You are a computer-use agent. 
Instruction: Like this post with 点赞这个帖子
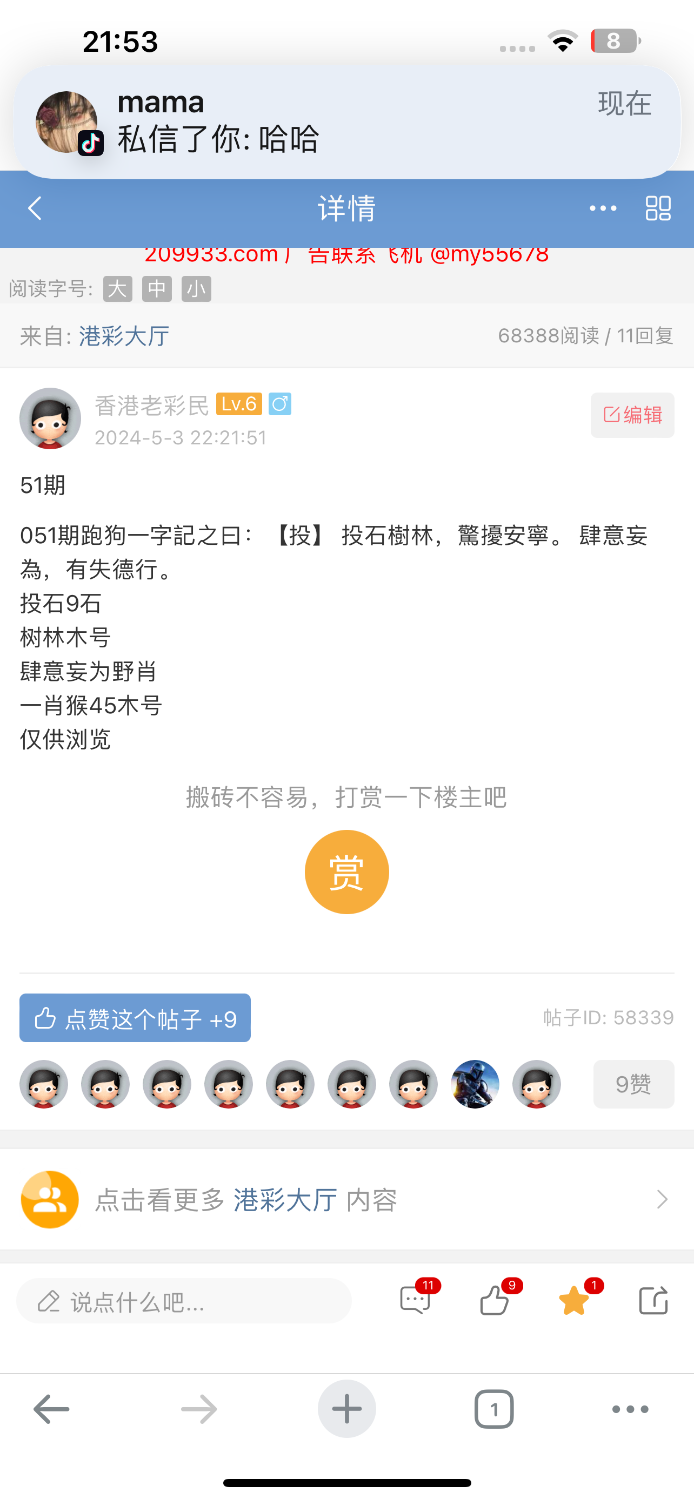coord(135,1018)
